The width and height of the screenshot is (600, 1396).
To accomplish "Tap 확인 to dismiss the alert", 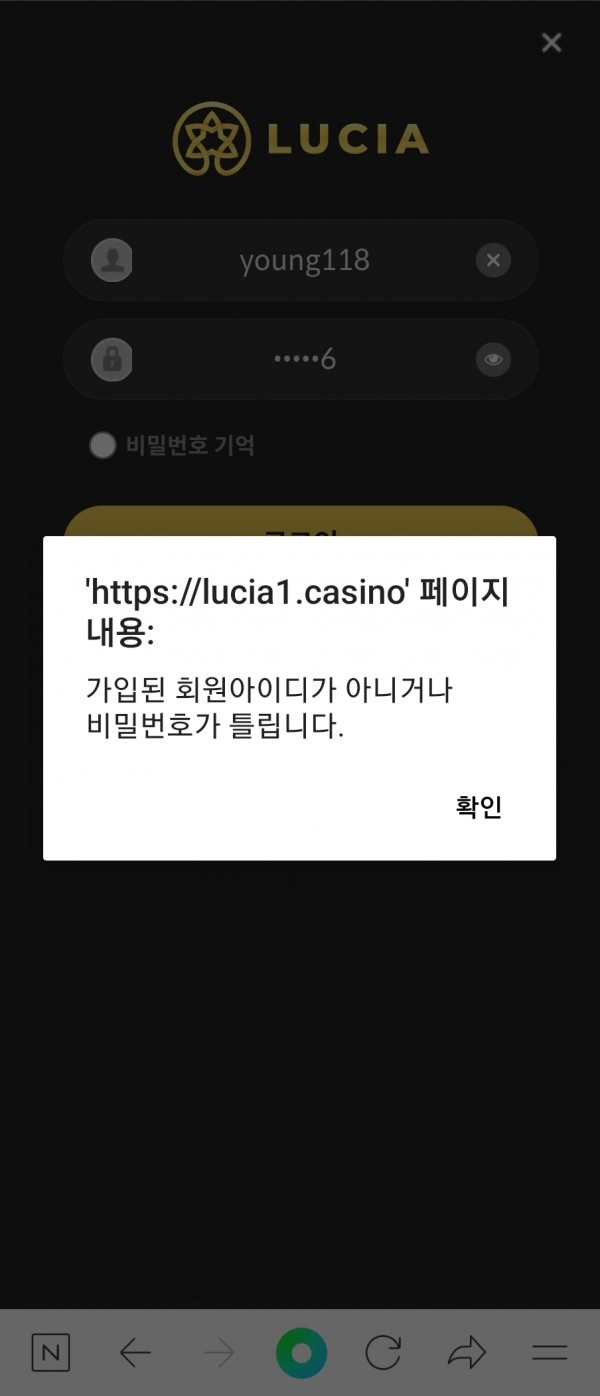I will (x=479, y=807).
